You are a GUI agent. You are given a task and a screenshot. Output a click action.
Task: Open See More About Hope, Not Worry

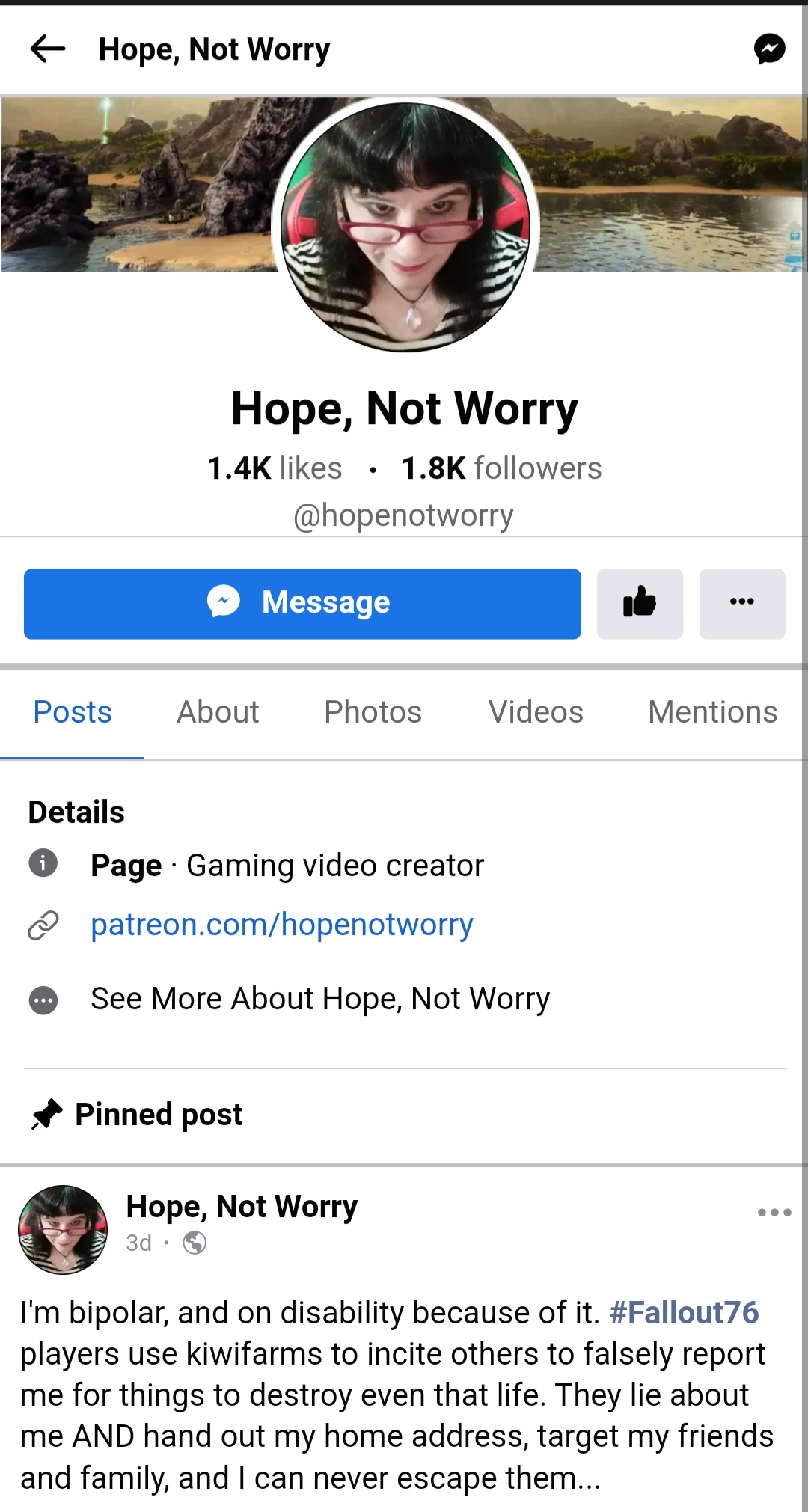click(x=320, y=1000)
